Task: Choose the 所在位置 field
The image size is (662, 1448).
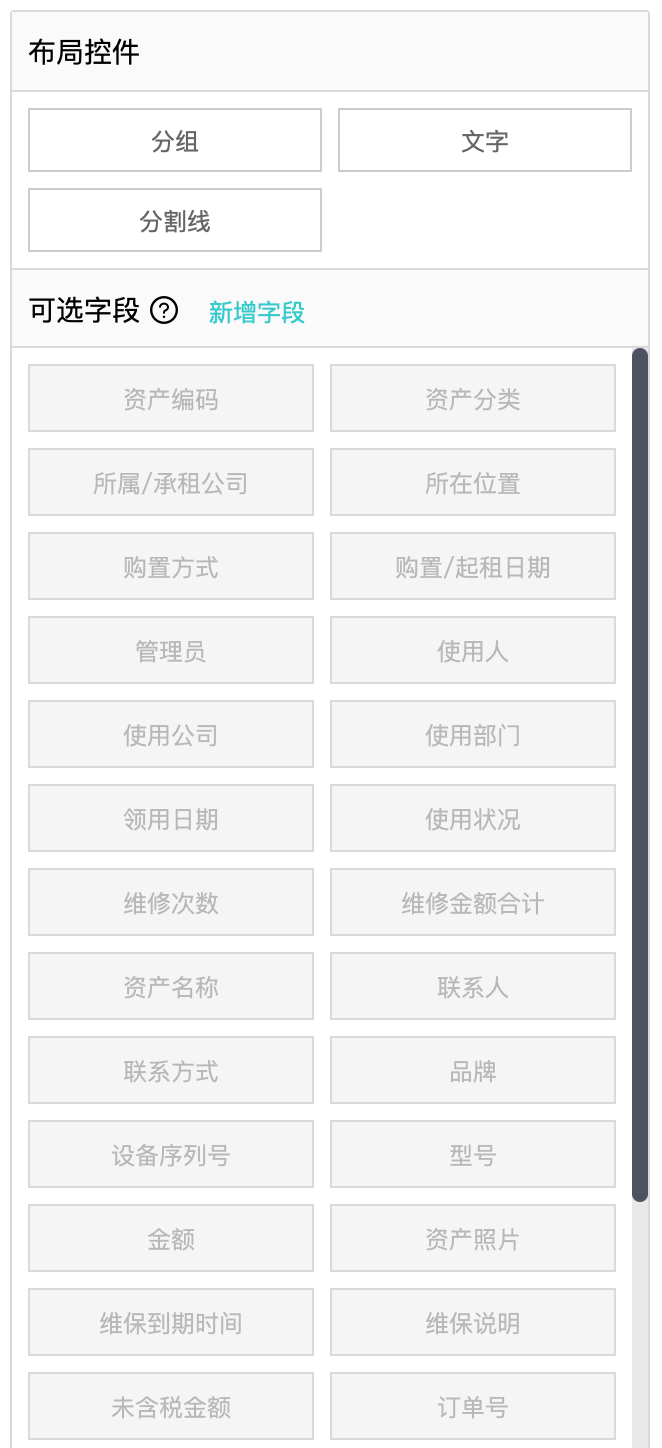Action: tap(473, 482)
